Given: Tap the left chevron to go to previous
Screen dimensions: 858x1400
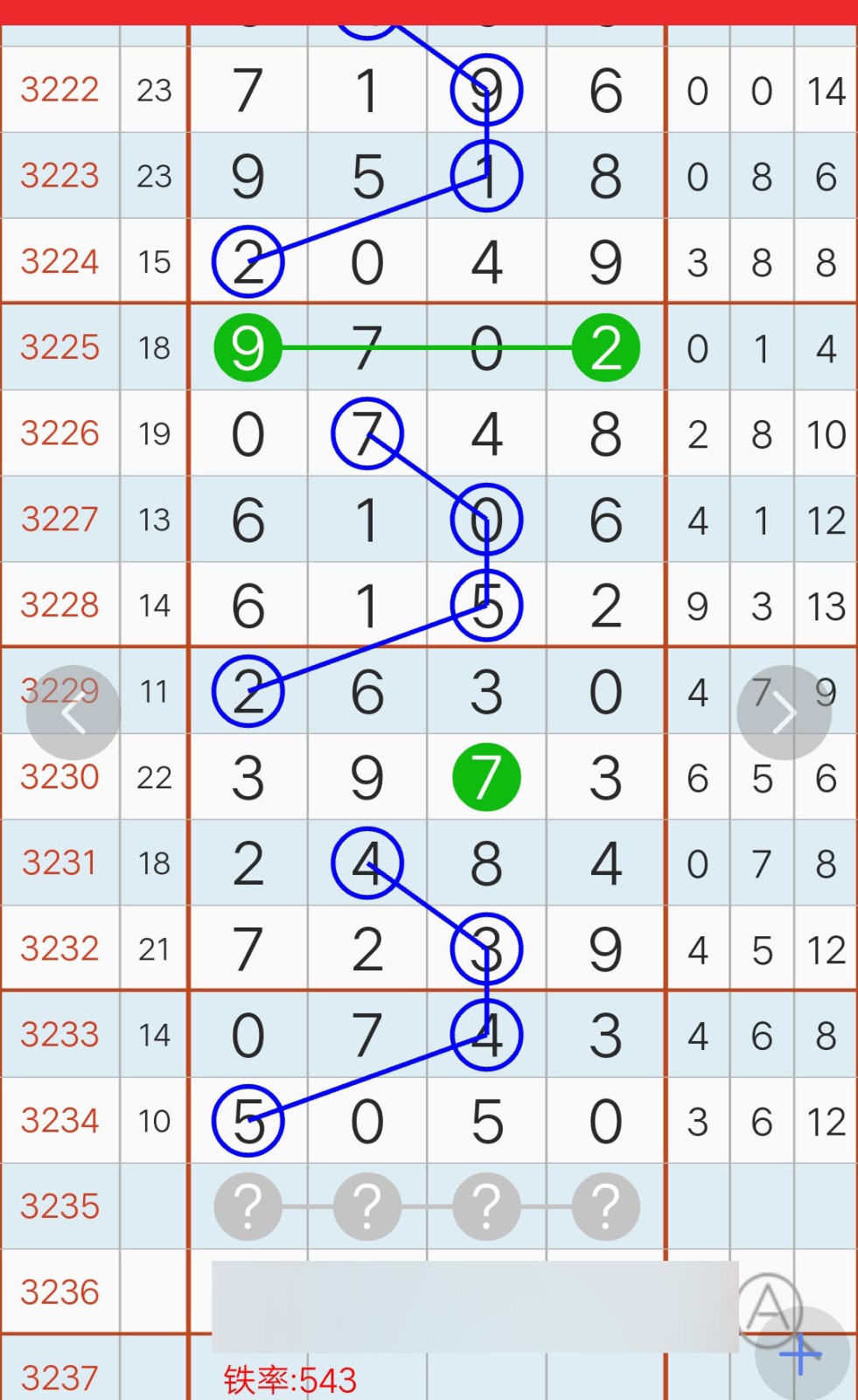Looking at the screenshot, I should pos(73,713).
